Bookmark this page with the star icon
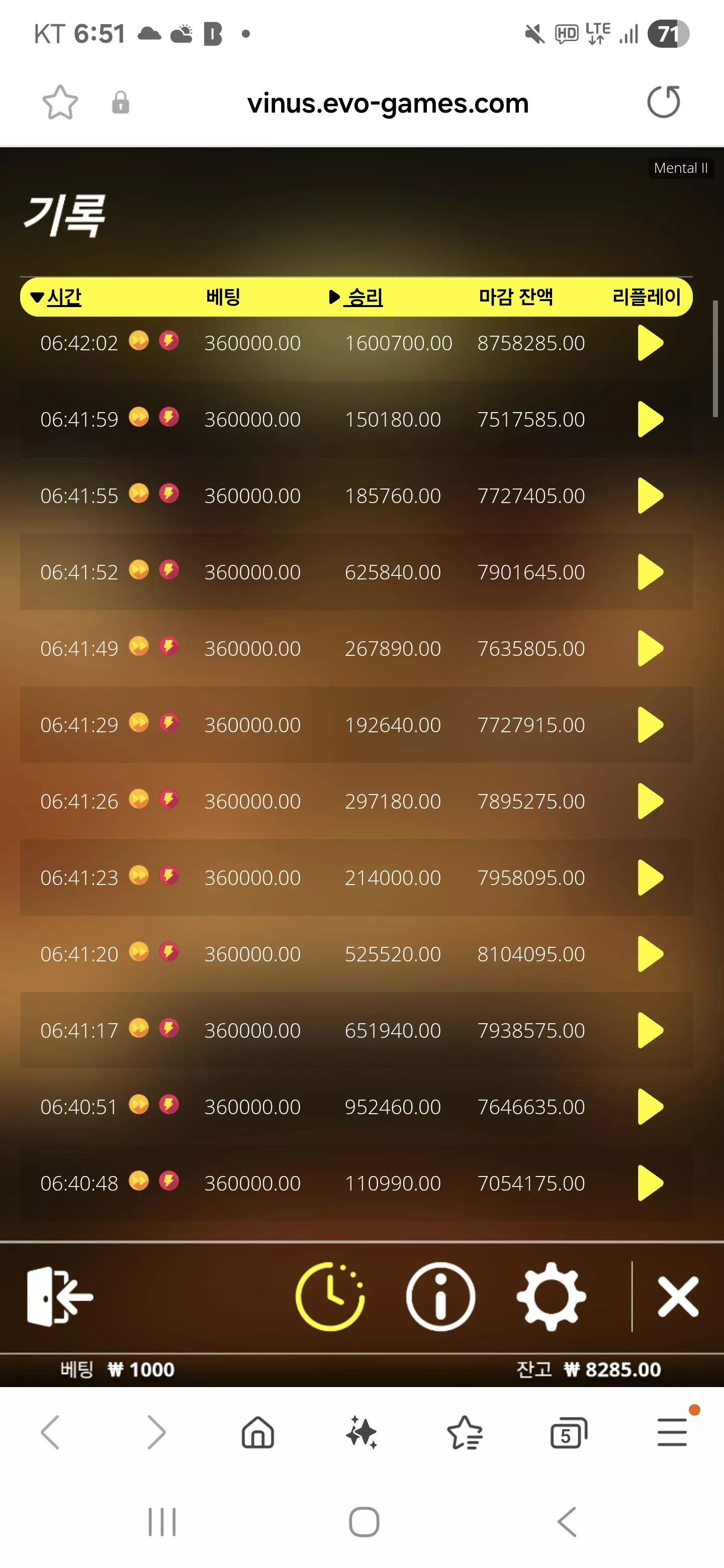The image size is (724, 1568). coord(60,102)
